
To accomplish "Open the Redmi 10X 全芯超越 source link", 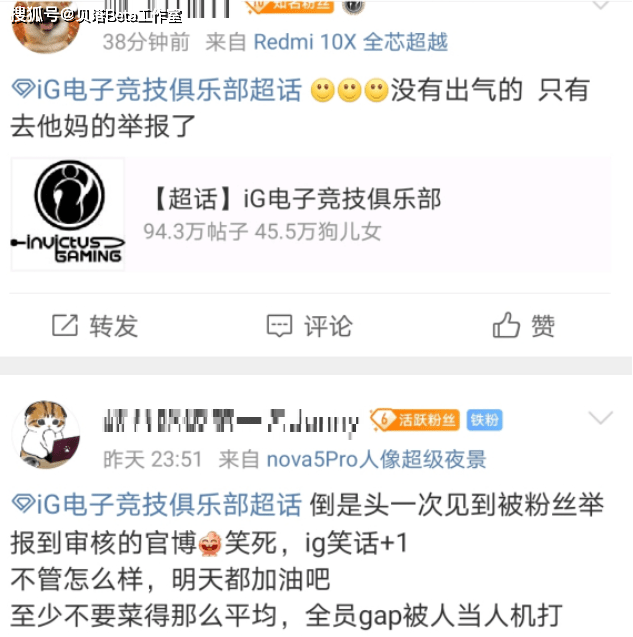I will coord(350,42).
